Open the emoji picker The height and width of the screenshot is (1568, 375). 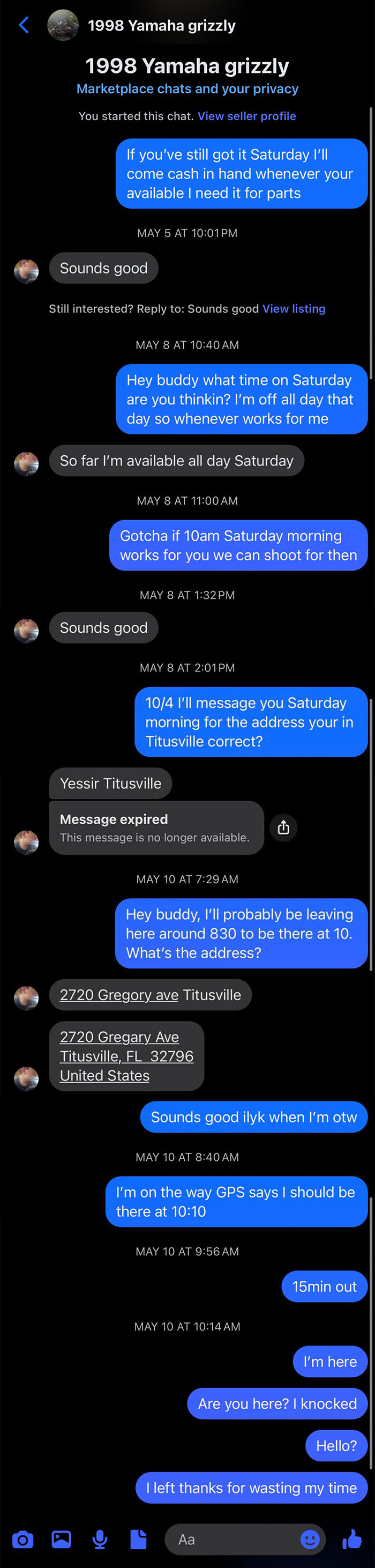310,1540
